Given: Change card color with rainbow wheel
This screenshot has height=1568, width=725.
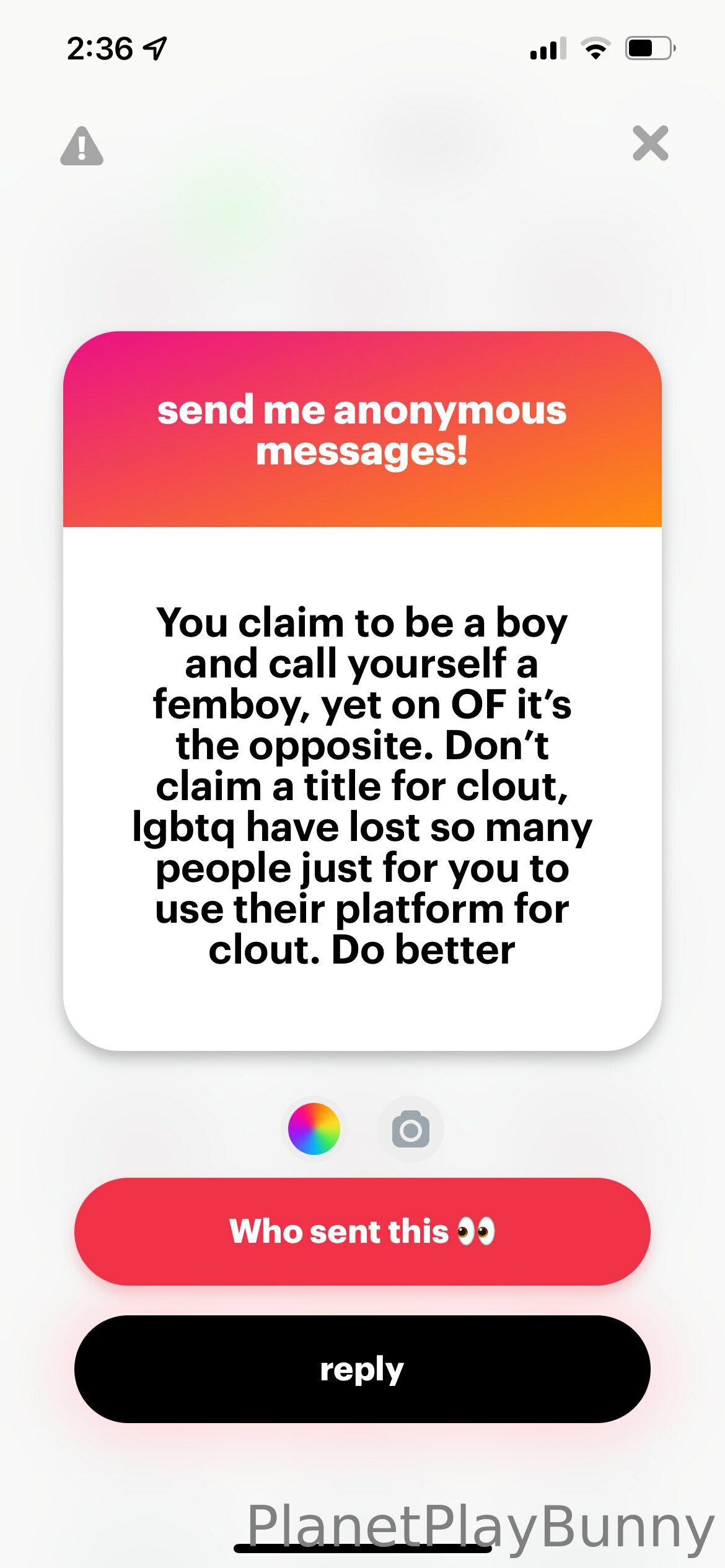Looking at the screenshot, I should (314, 1129).
